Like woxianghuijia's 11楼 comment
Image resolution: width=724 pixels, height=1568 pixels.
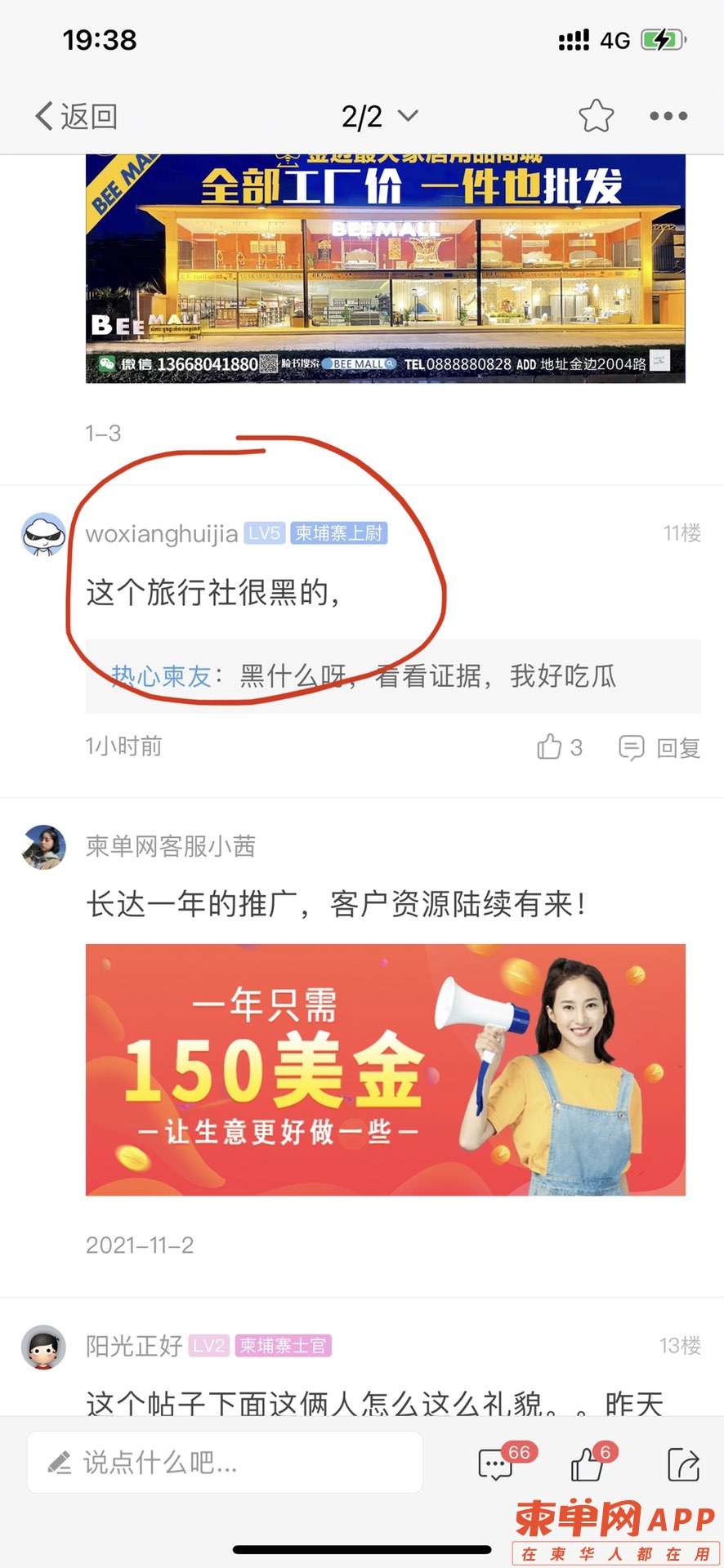tap(559, 746)
